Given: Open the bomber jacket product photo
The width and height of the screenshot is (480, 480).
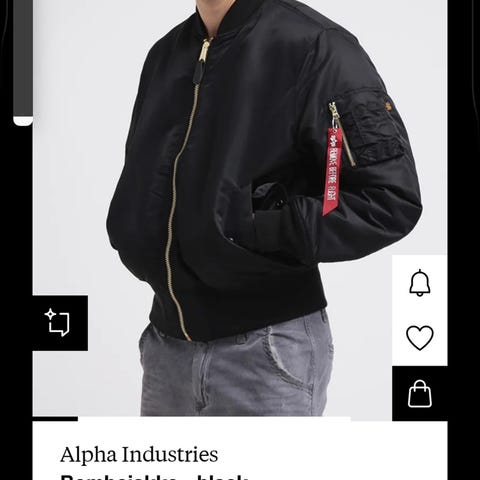Looking at the screenshot, I should coord(240,208).
